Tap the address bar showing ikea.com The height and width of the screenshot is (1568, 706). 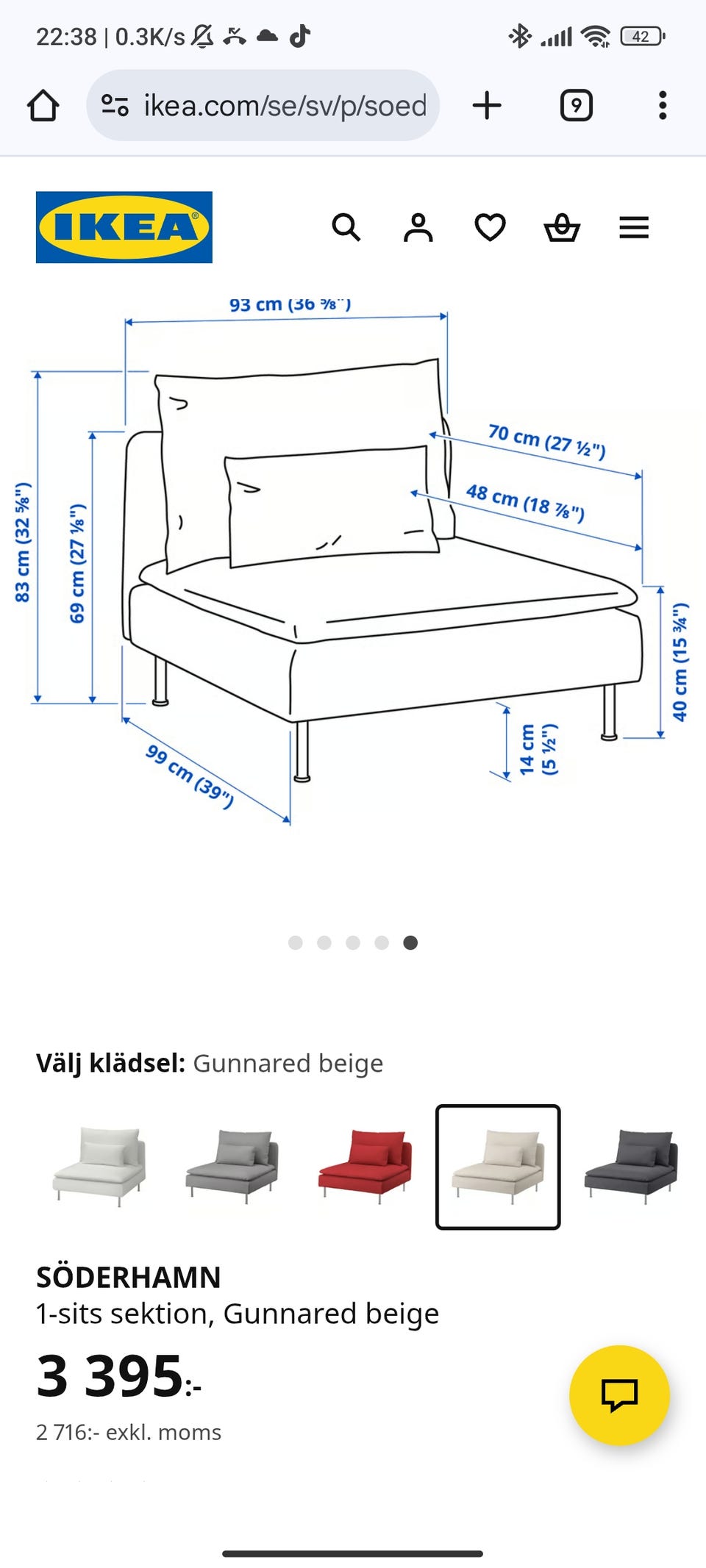click(x=265, y=105)
